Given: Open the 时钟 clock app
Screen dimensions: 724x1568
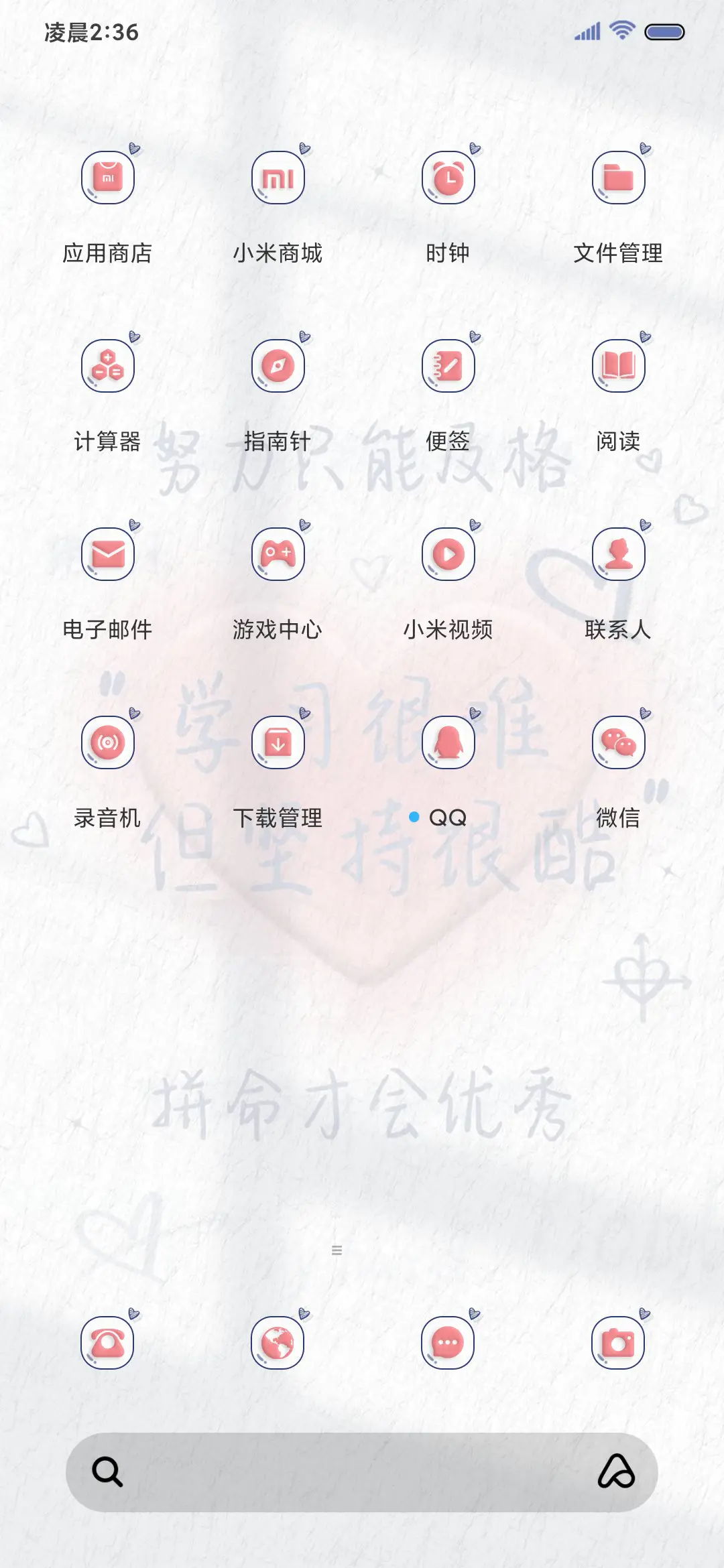Looking at the screenshot, I should [x=448, y=178].
